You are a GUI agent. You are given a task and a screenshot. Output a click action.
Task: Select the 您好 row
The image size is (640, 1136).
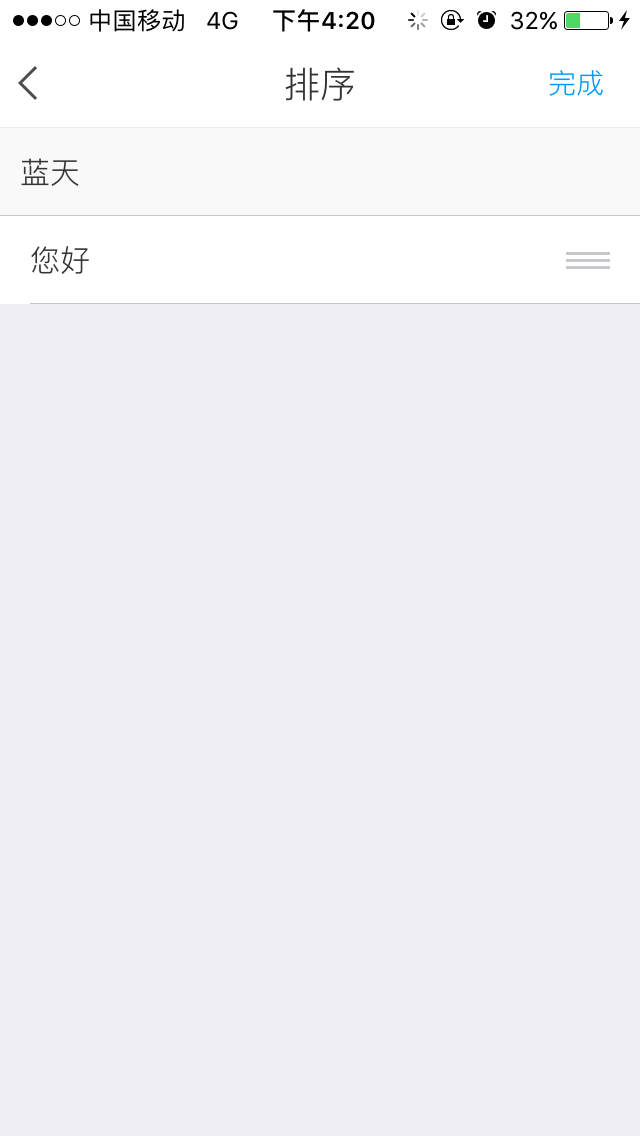pos(320,260)
